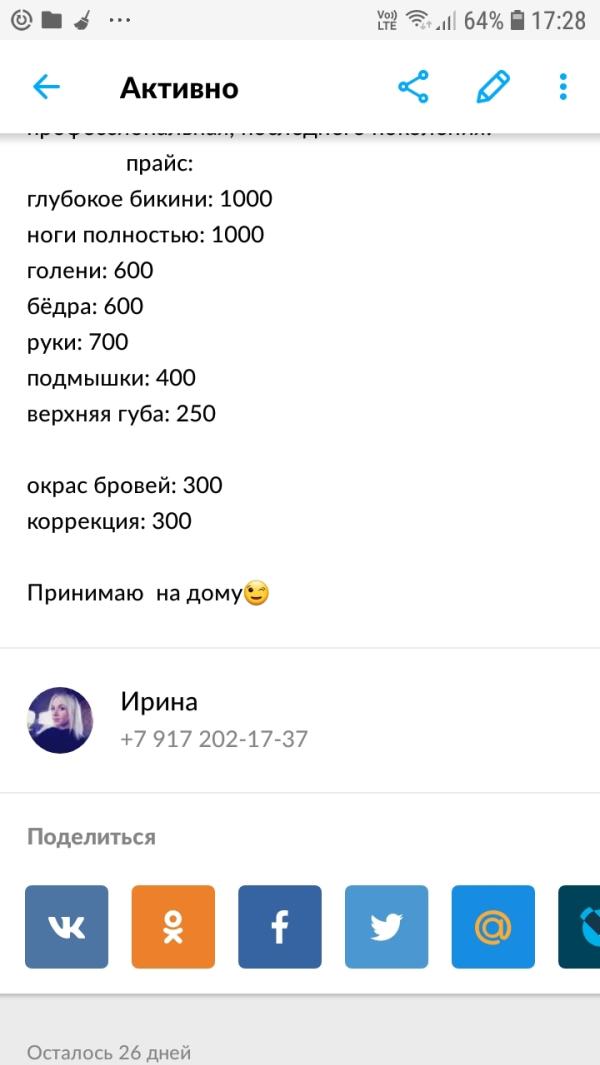This screenshot has height=1065, width=600.
Task: Go back with the arrow icon
Action: coord(46,87)
